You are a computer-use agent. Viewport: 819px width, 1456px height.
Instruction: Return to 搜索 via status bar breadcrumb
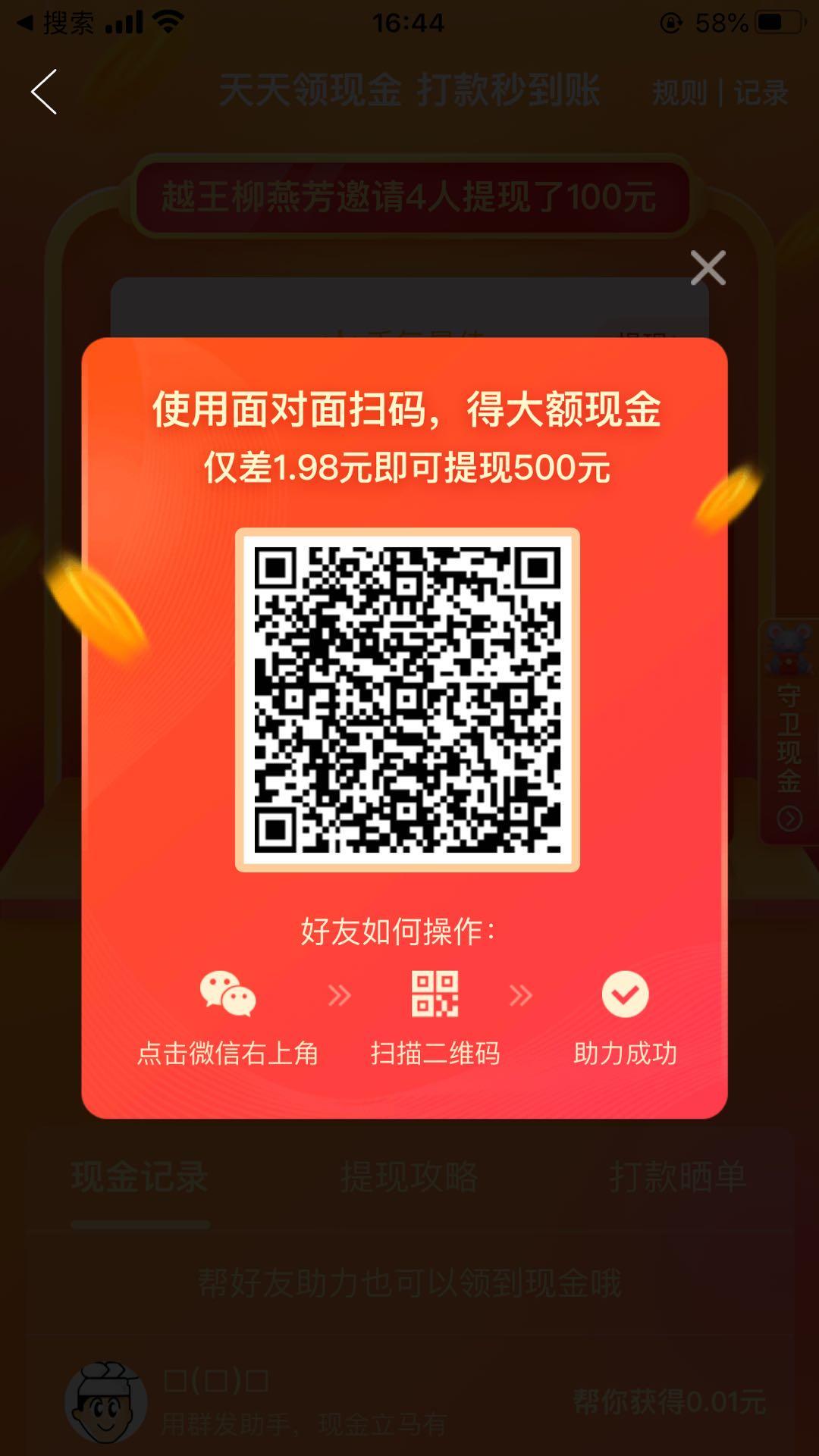coord(55,23)
